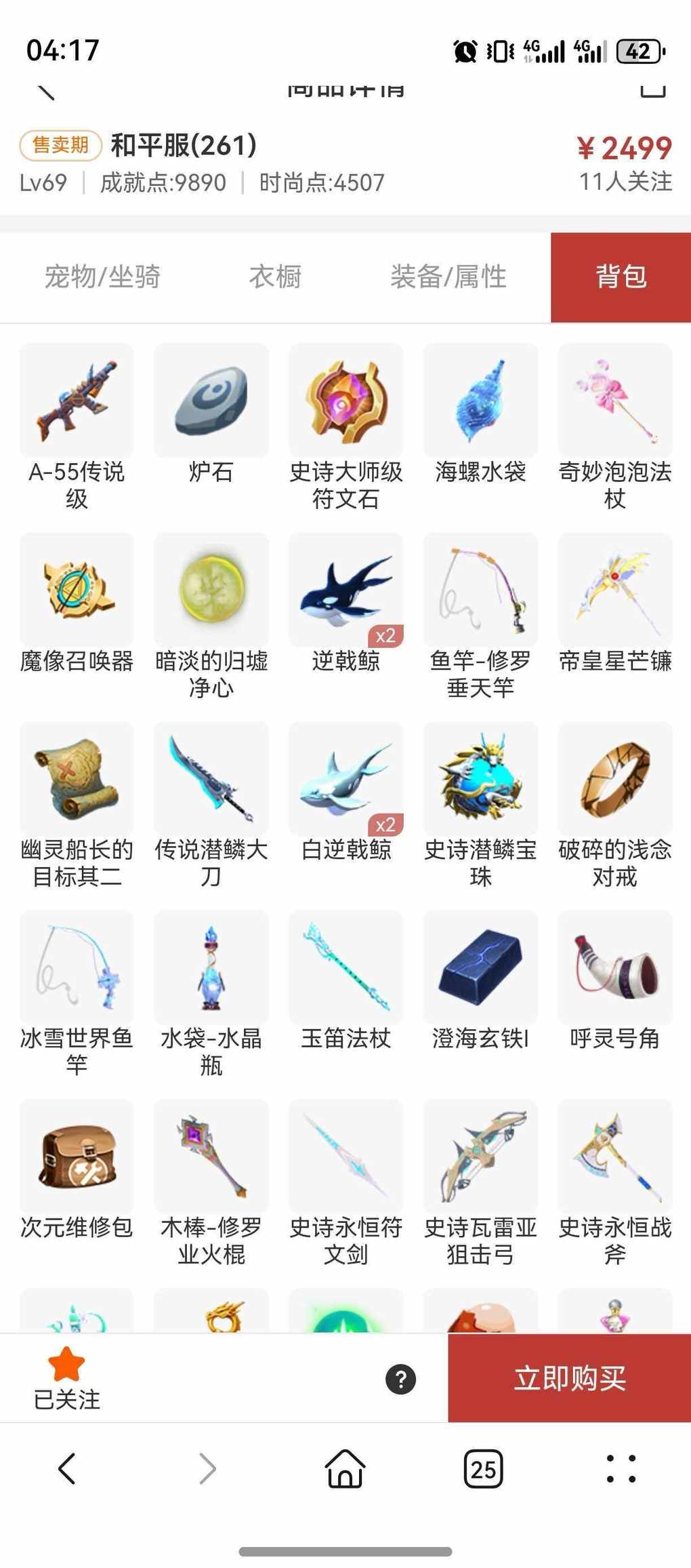Open the question mark help icon
The width and height of the screenshot is (691, 1568).
point(400,1379)
